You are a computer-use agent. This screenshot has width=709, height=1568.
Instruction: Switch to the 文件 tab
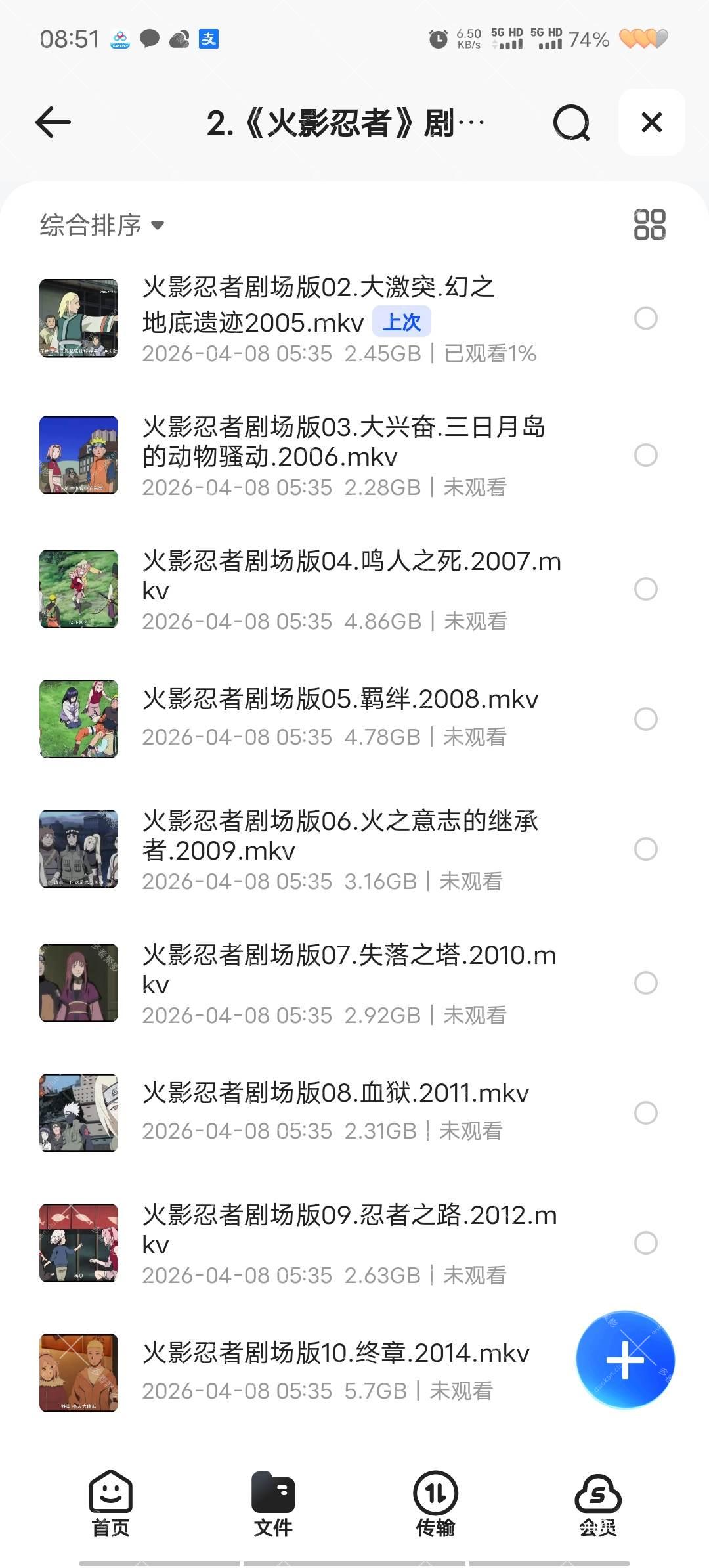coord(273,1504)
